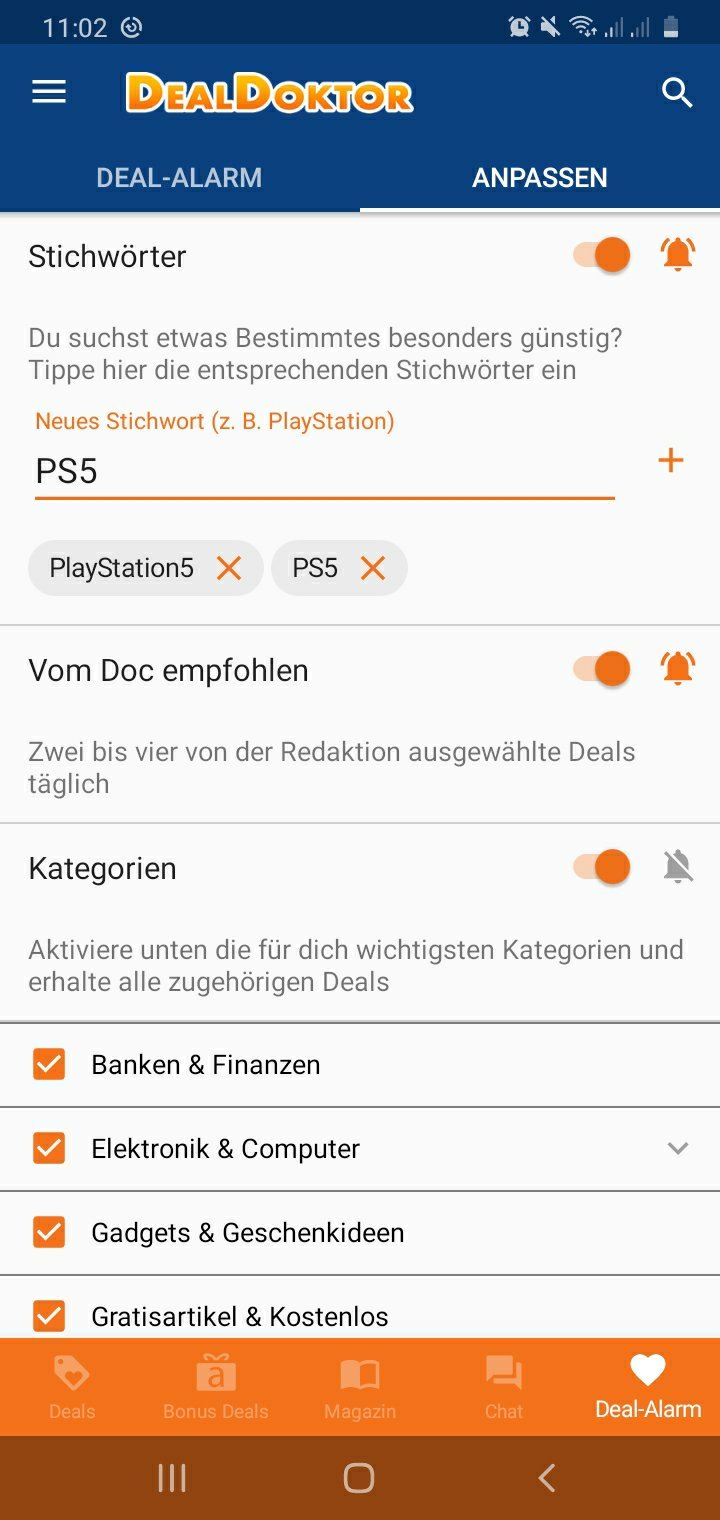
Task: Tap the system back button
Action: pos(546,1478)
